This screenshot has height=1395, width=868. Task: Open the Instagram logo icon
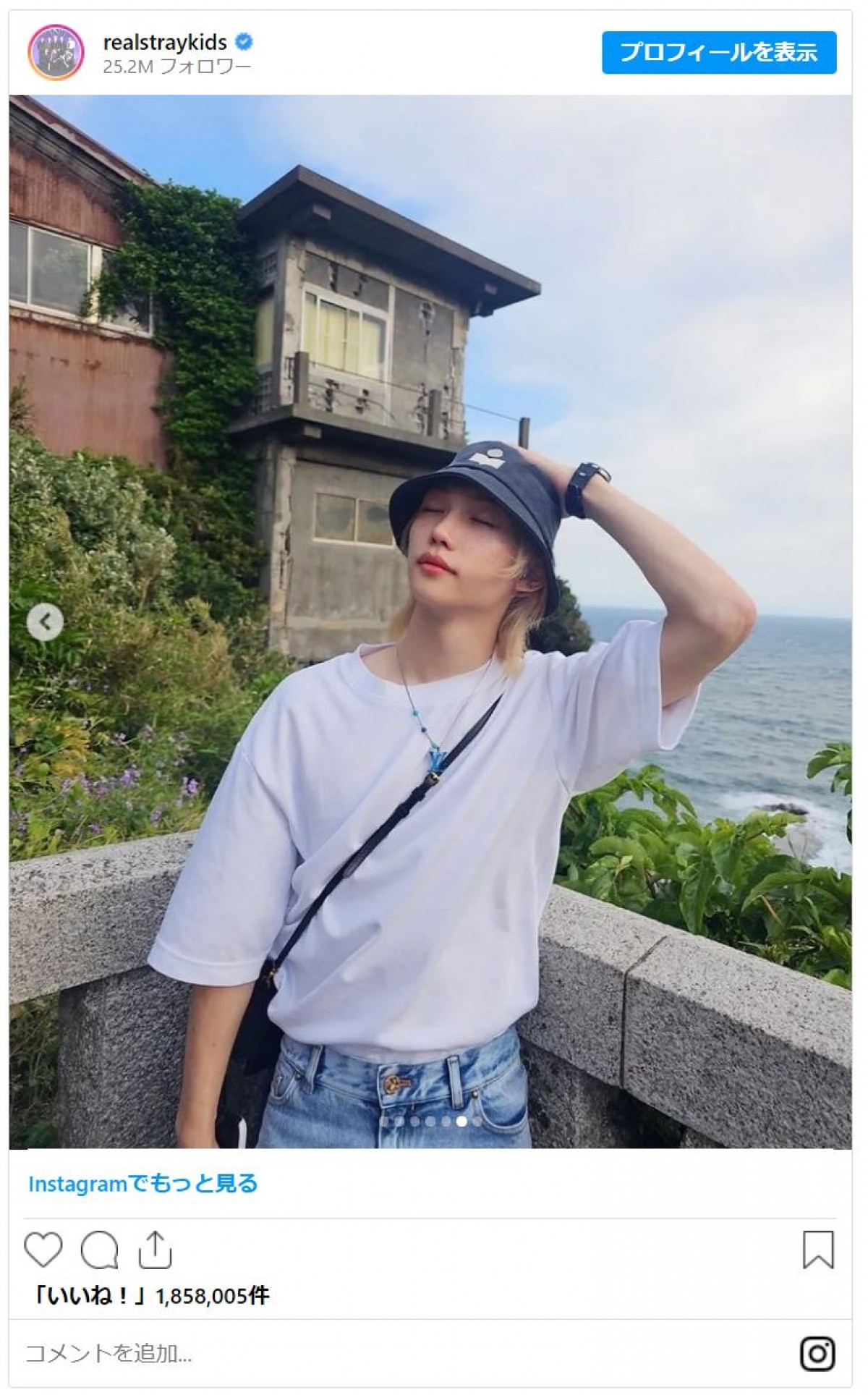[x=817, y=1353]
